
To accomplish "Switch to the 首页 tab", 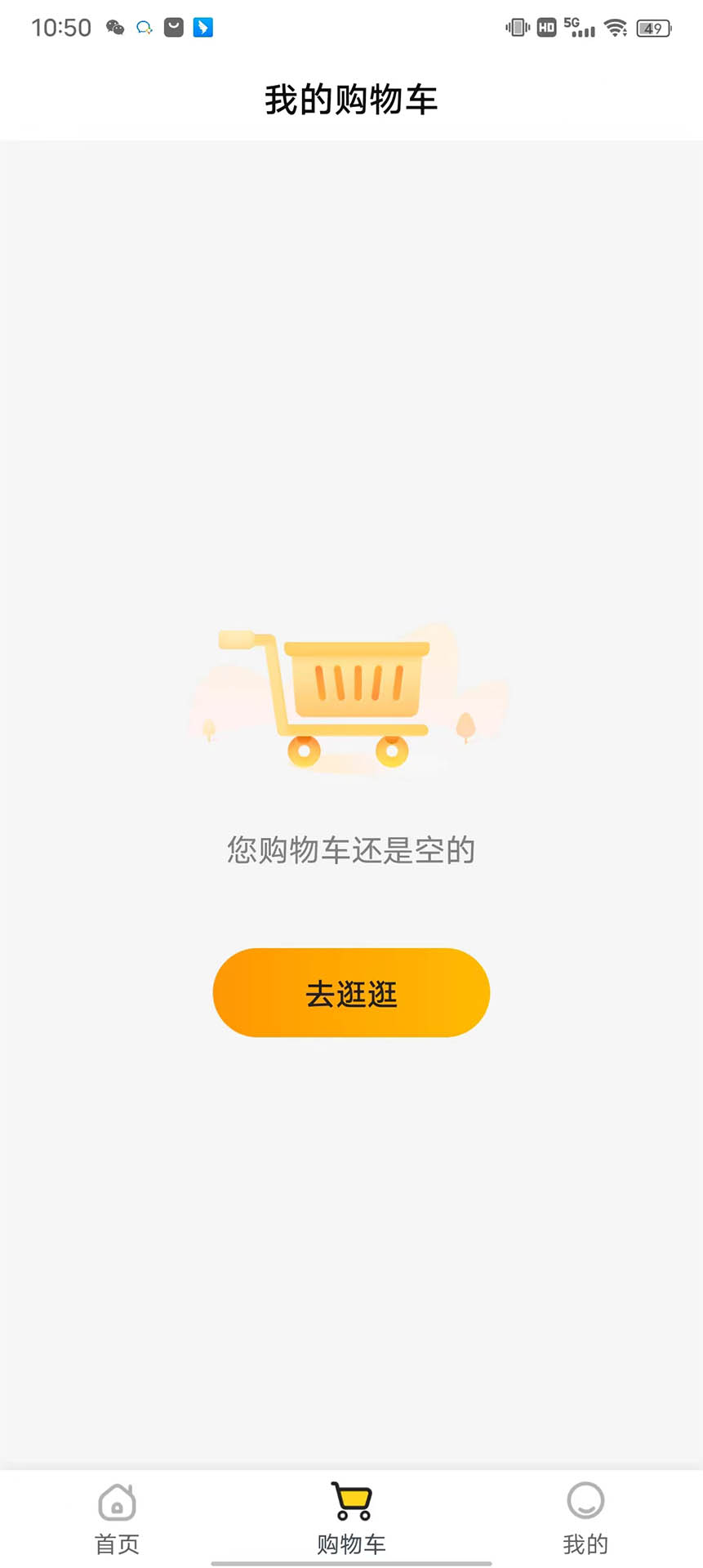I will pyautogui.click(x=117, y=1518).
